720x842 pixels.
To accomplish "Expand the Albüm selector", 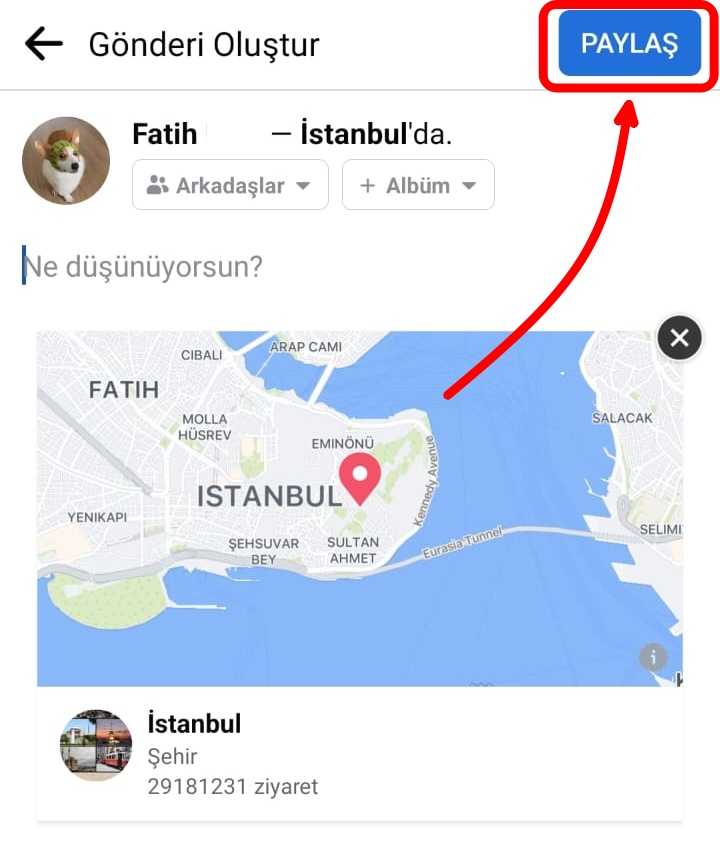I will 418,185.
